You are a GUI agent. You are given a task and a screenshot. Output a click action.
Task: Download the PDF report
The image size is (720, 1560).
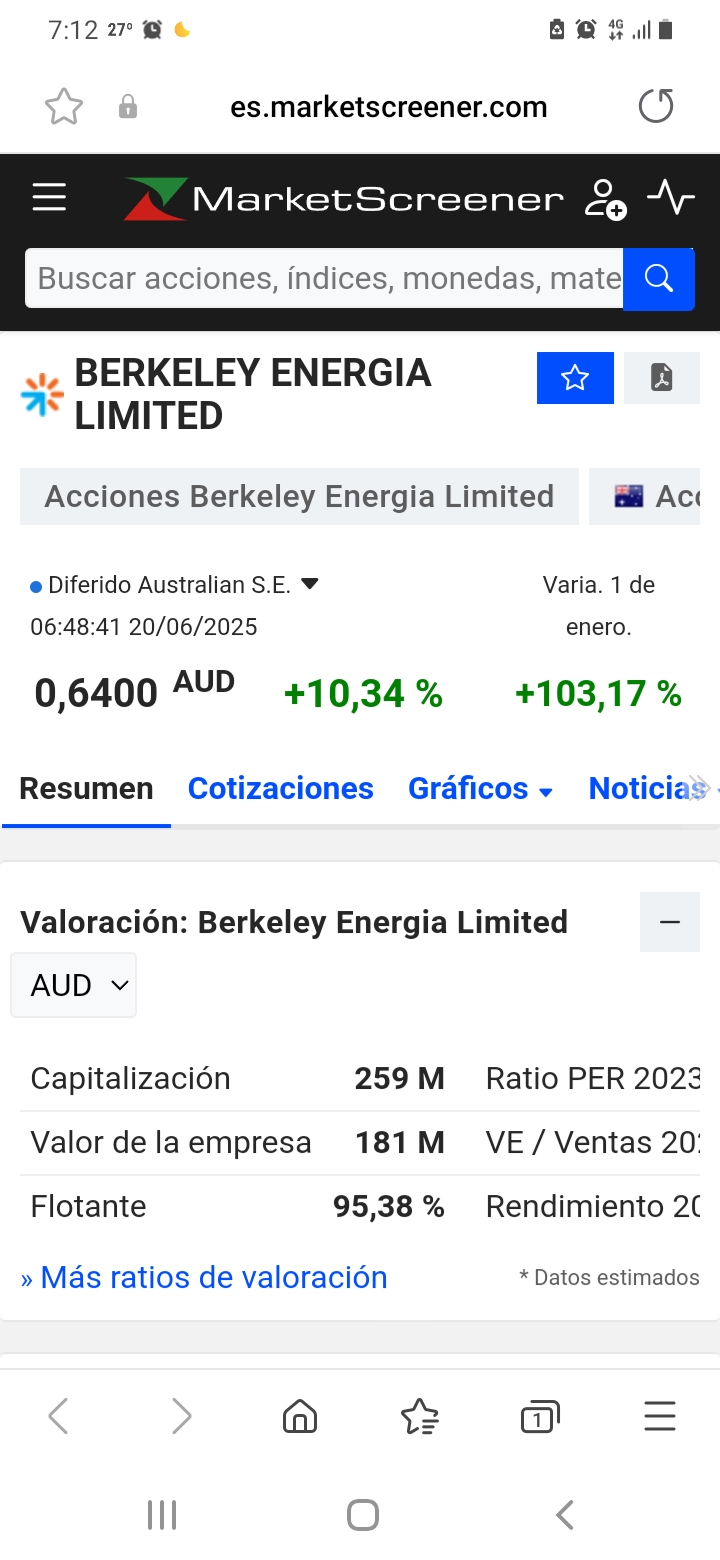pyautogui.click(x=661, y=378)
